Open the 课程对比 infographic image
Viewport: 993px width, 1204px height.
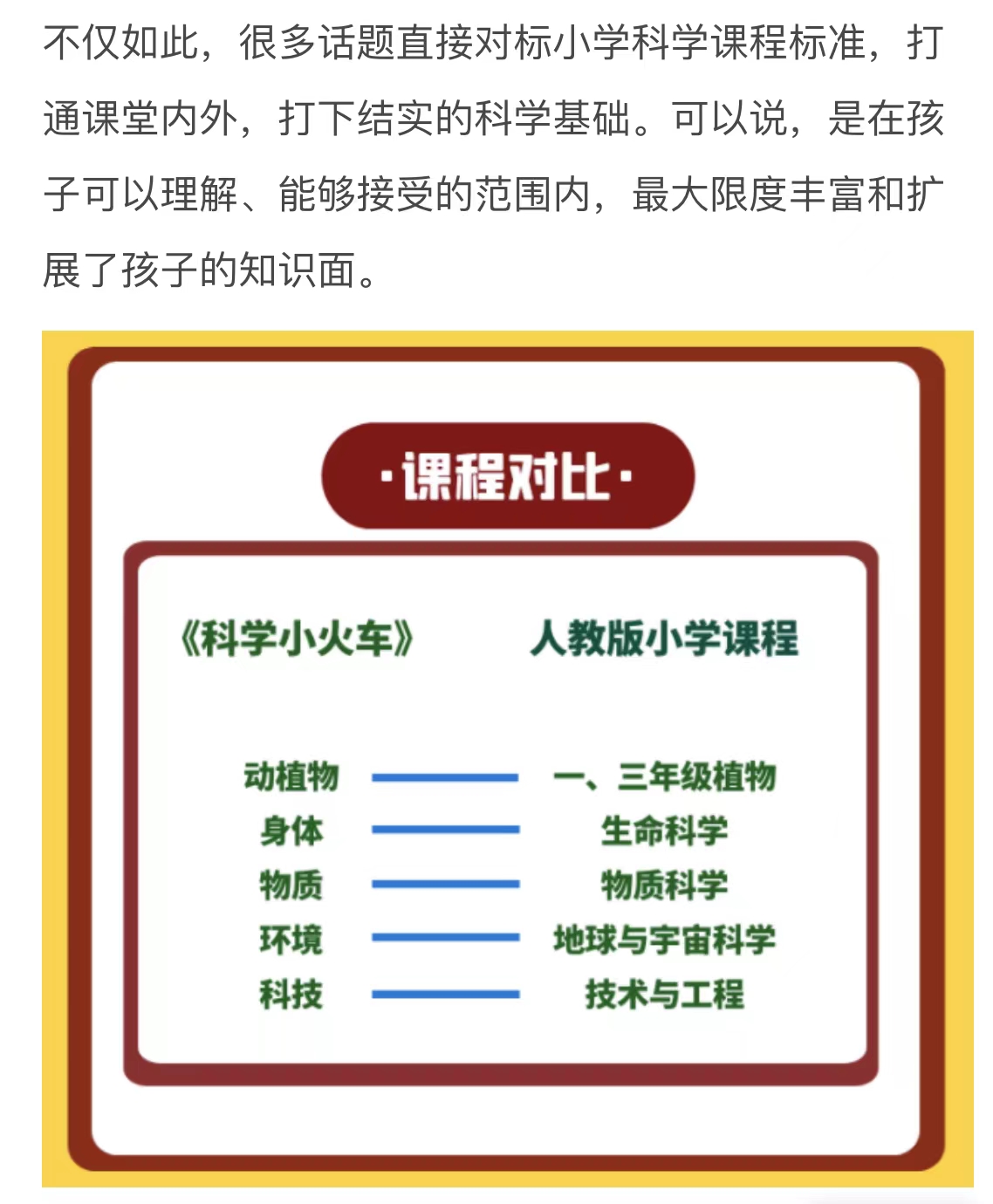point(507,758)
